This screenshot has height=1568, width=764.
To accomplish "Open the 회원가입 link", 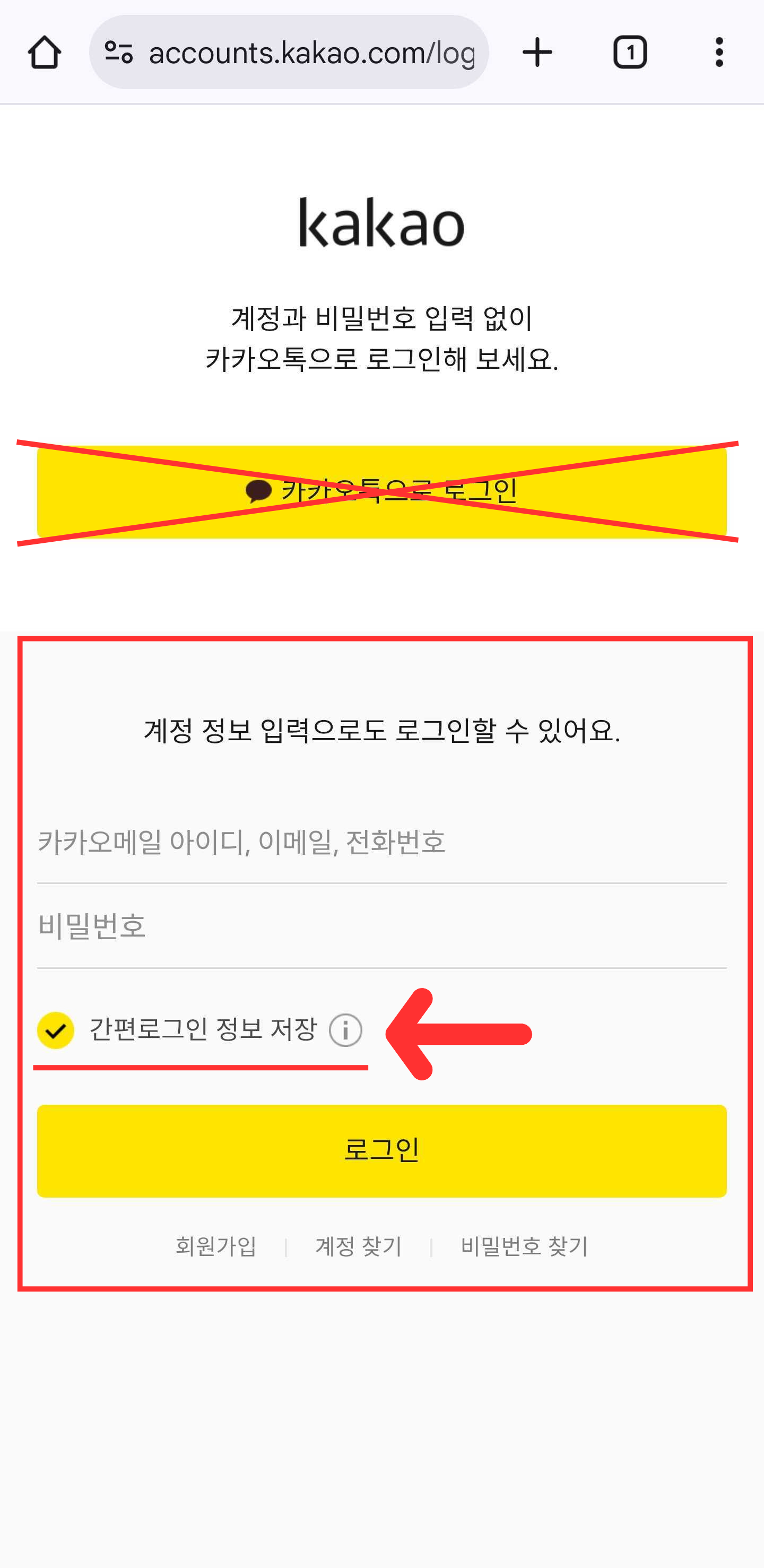I will tap(216, 1246).
